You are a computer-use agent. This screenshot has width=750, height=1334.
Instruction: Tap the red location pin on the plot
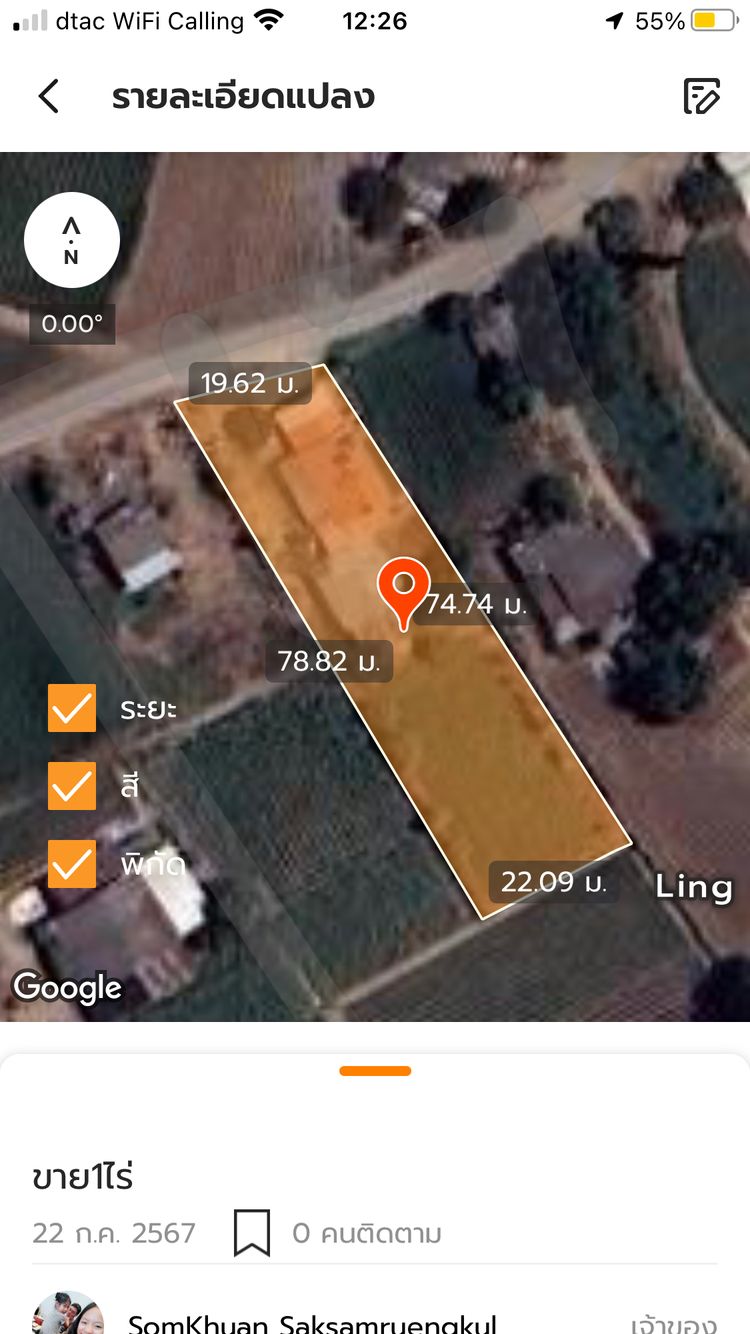[403, 590]
